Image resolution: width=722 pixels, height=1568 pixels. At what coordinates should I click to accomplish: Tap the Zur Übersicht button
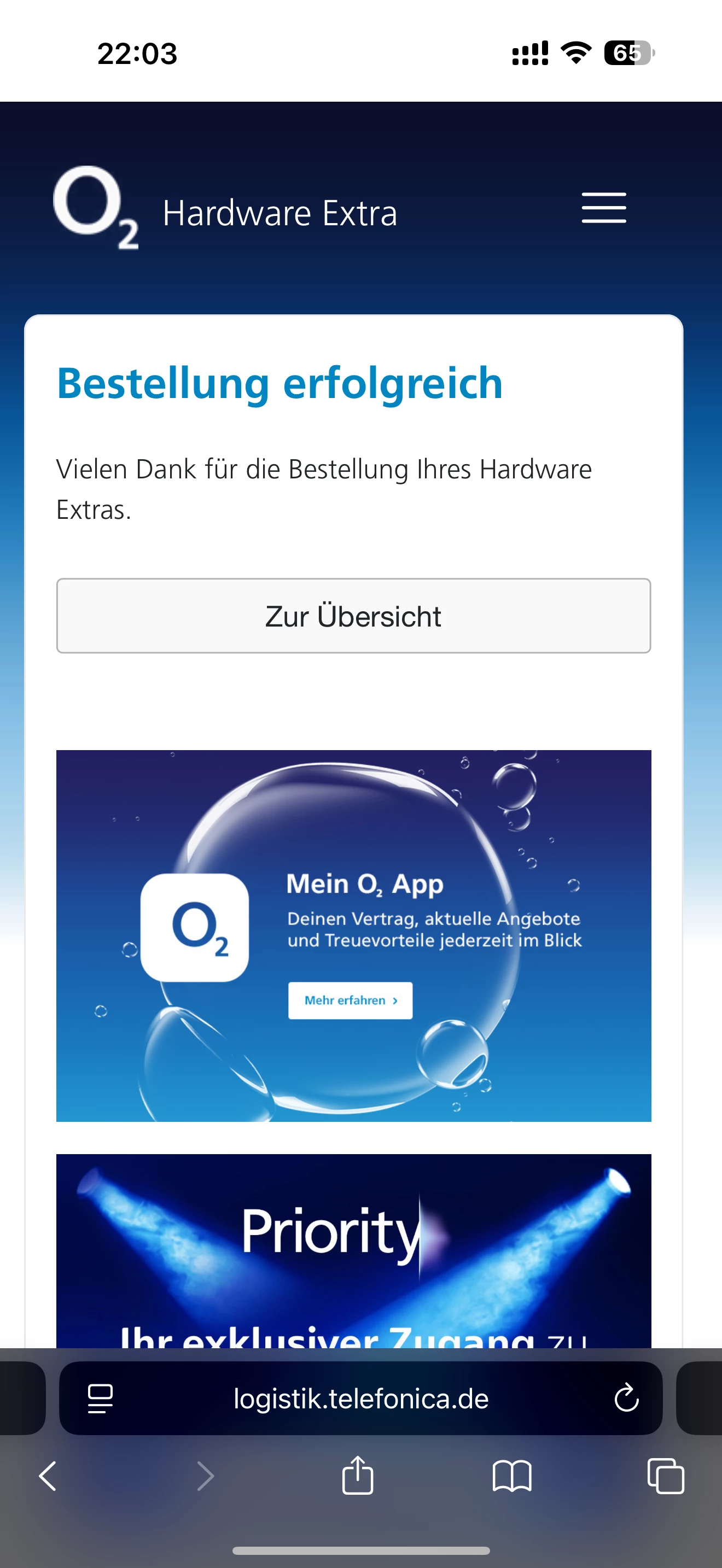point(353,616)
